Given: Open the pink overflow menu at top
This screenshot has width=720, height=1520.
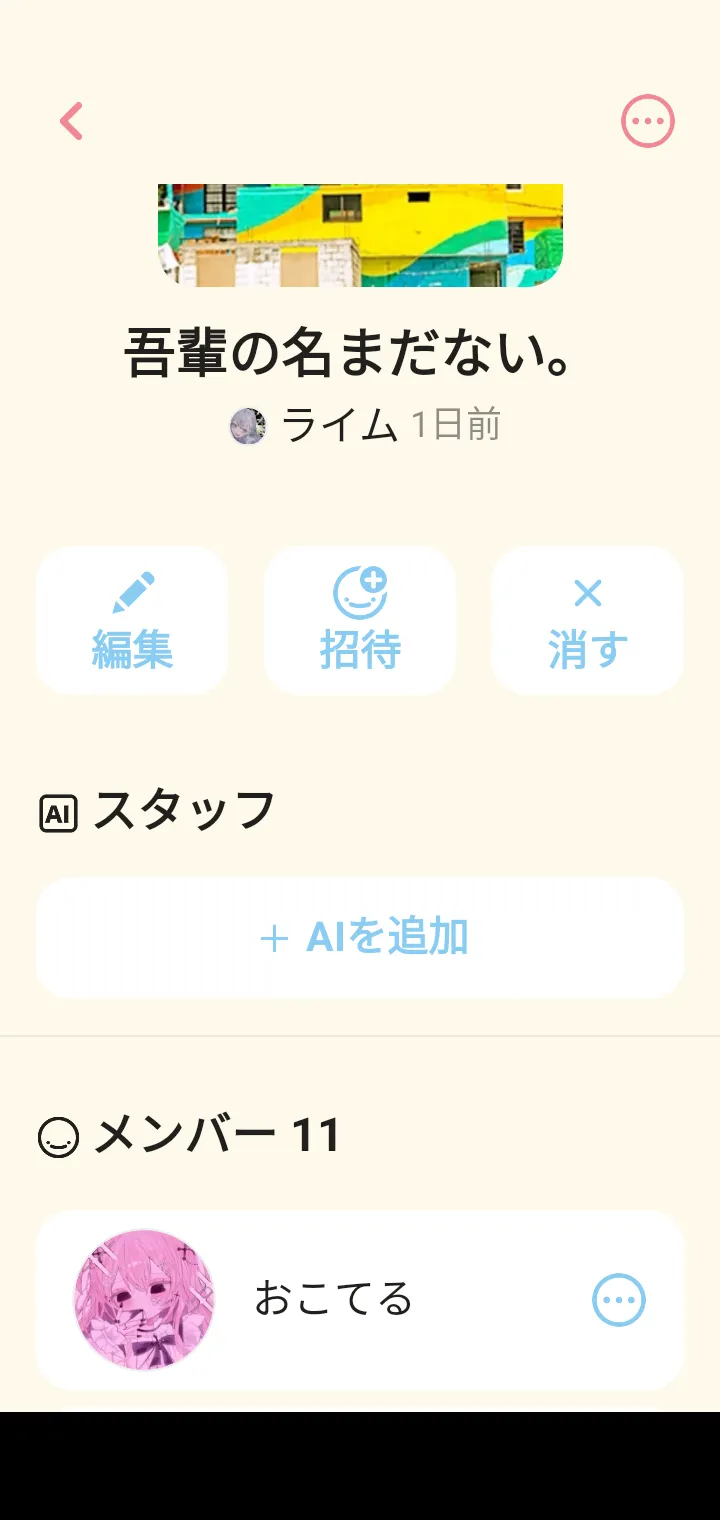Looking at the screenshot, I should pyautogui.click(x=647, y=122).
